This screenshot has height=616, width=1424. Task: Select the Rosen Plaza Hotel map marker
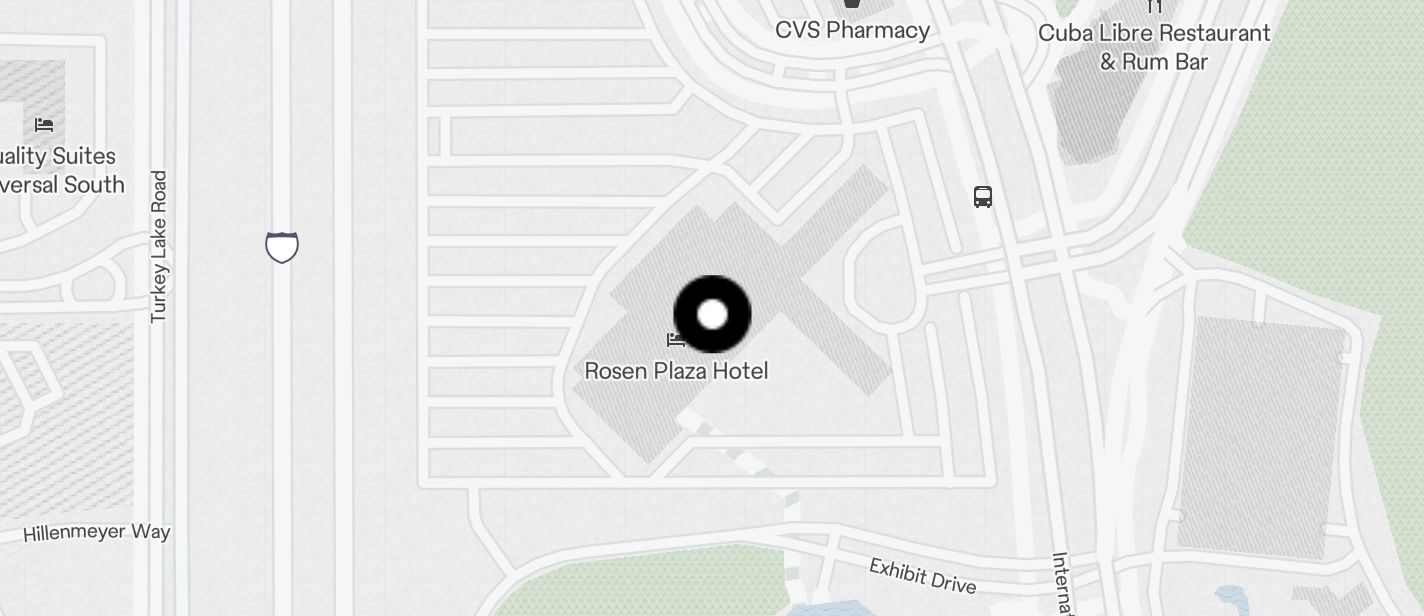pos(676,341)
